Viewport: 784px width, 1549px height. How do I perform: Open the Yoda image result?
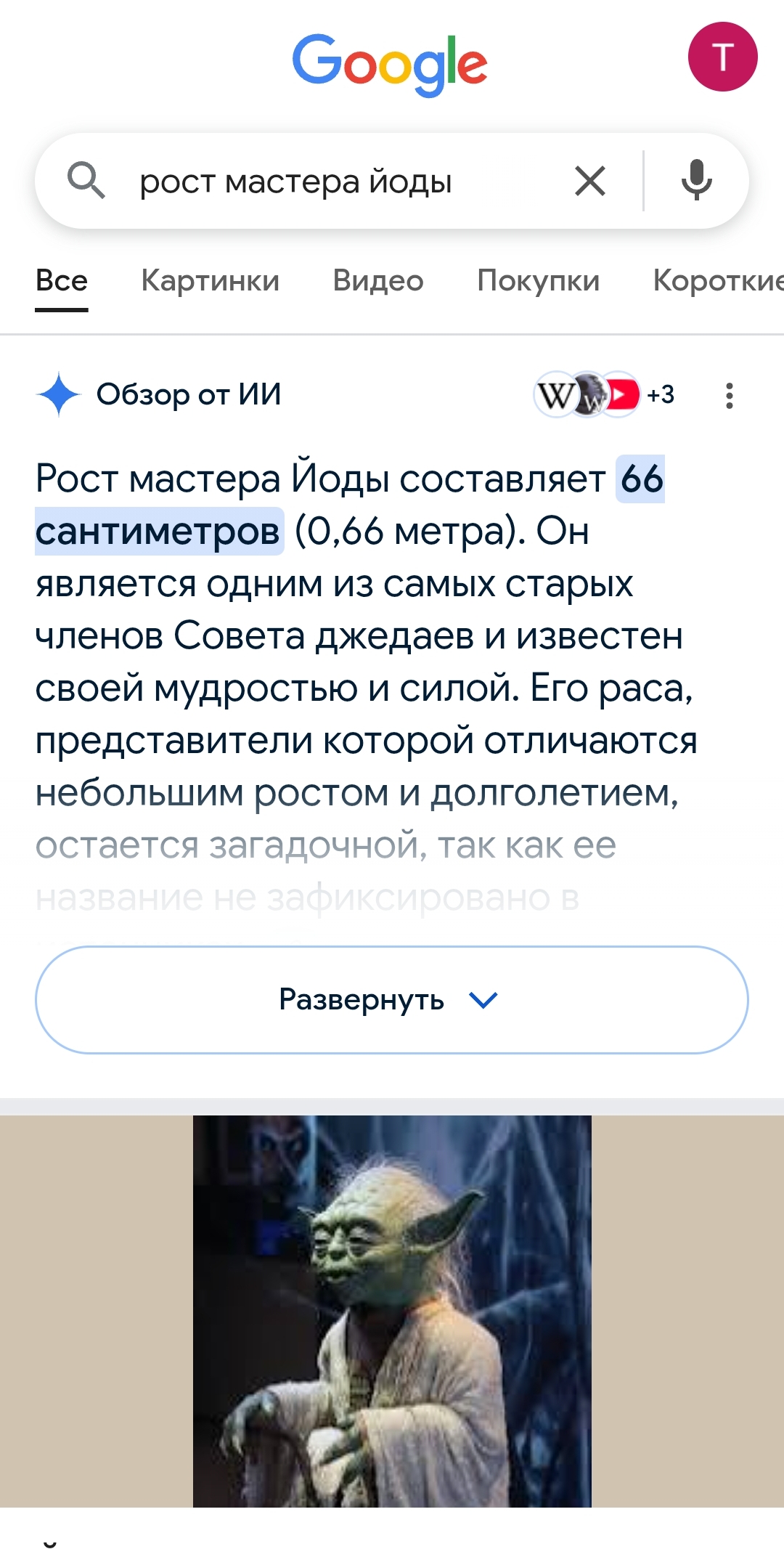coord(392,1311)
